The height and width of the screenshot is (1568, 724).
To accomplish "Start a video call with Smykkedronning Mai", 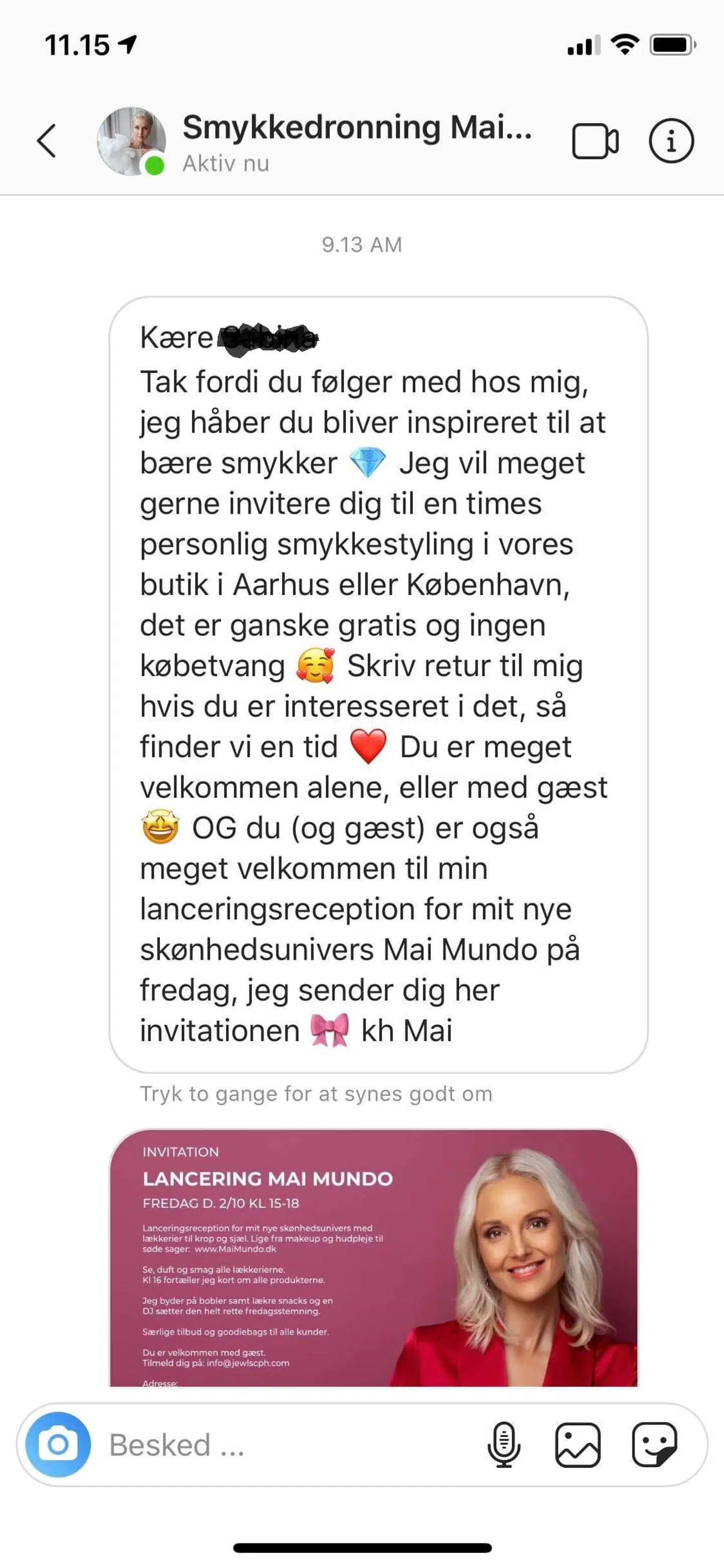I will pos(594,141).
